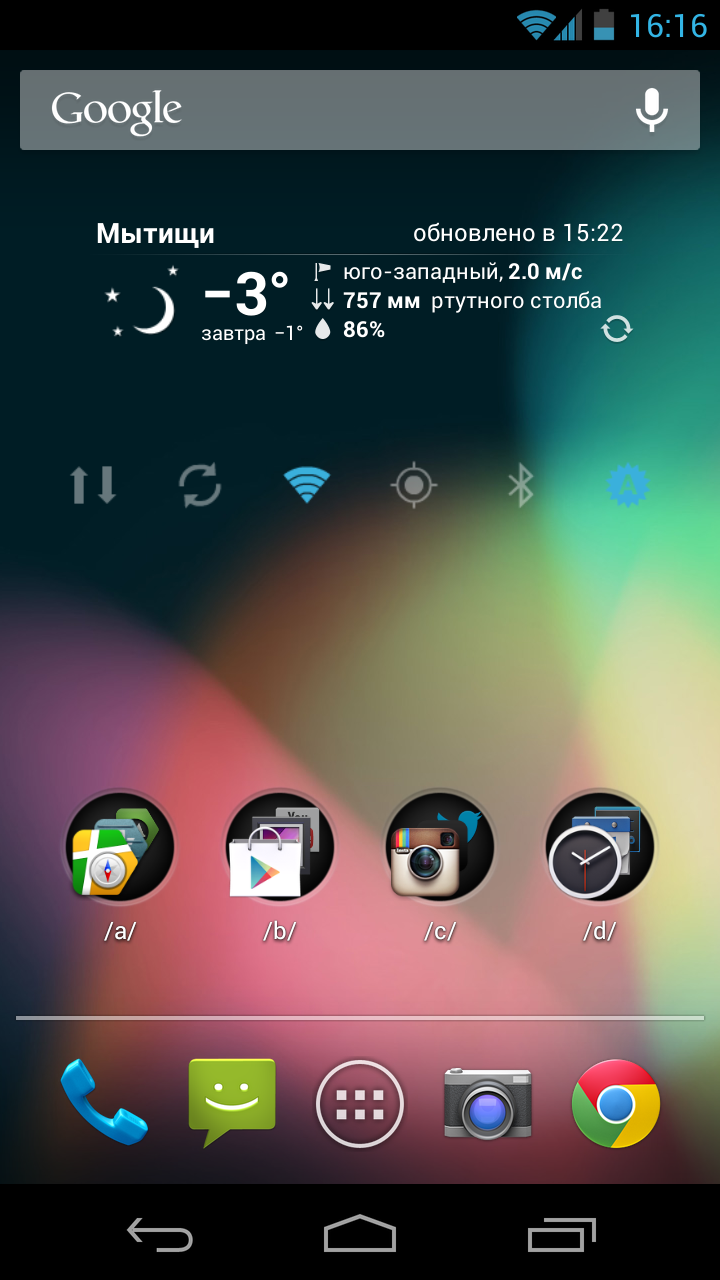Refresh the Мытищи weather widget
This screenshot has height=1280, width=720.
point(617,328)
